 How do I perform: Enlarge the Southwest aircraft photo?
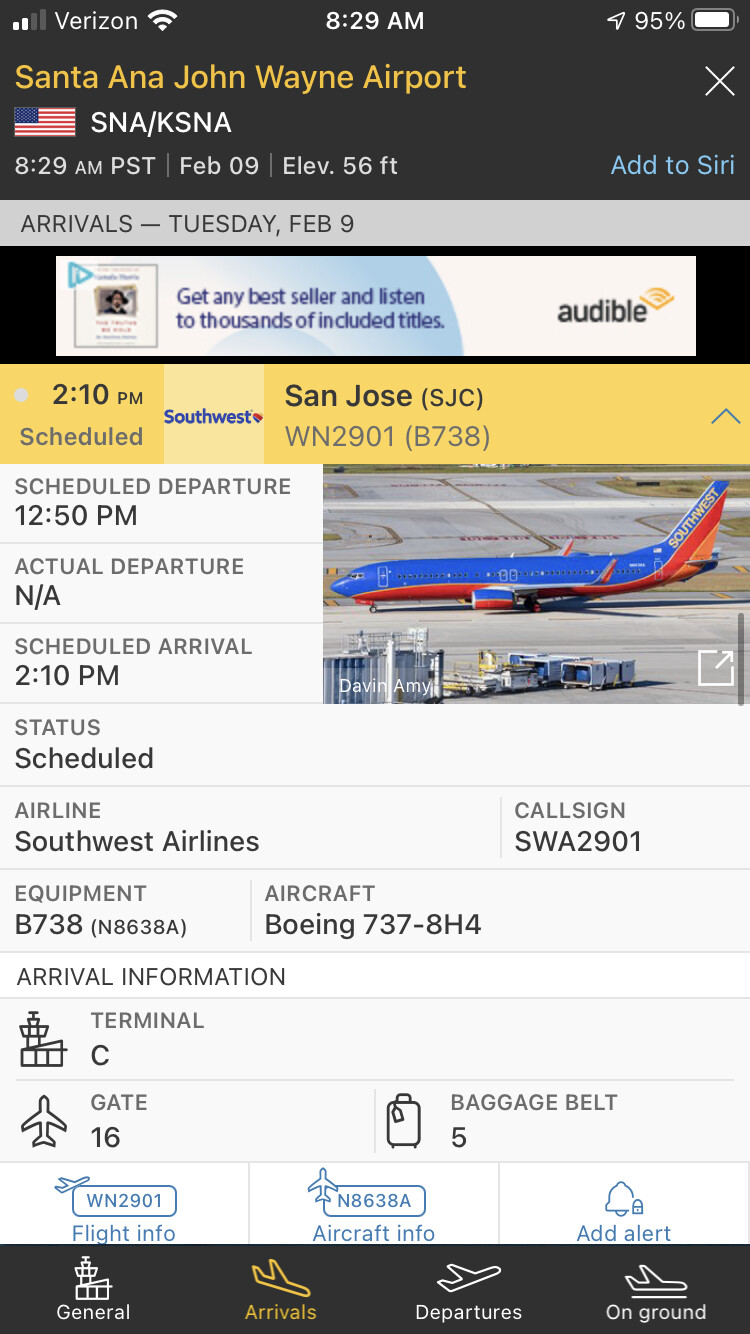click(x=715, y=668)
